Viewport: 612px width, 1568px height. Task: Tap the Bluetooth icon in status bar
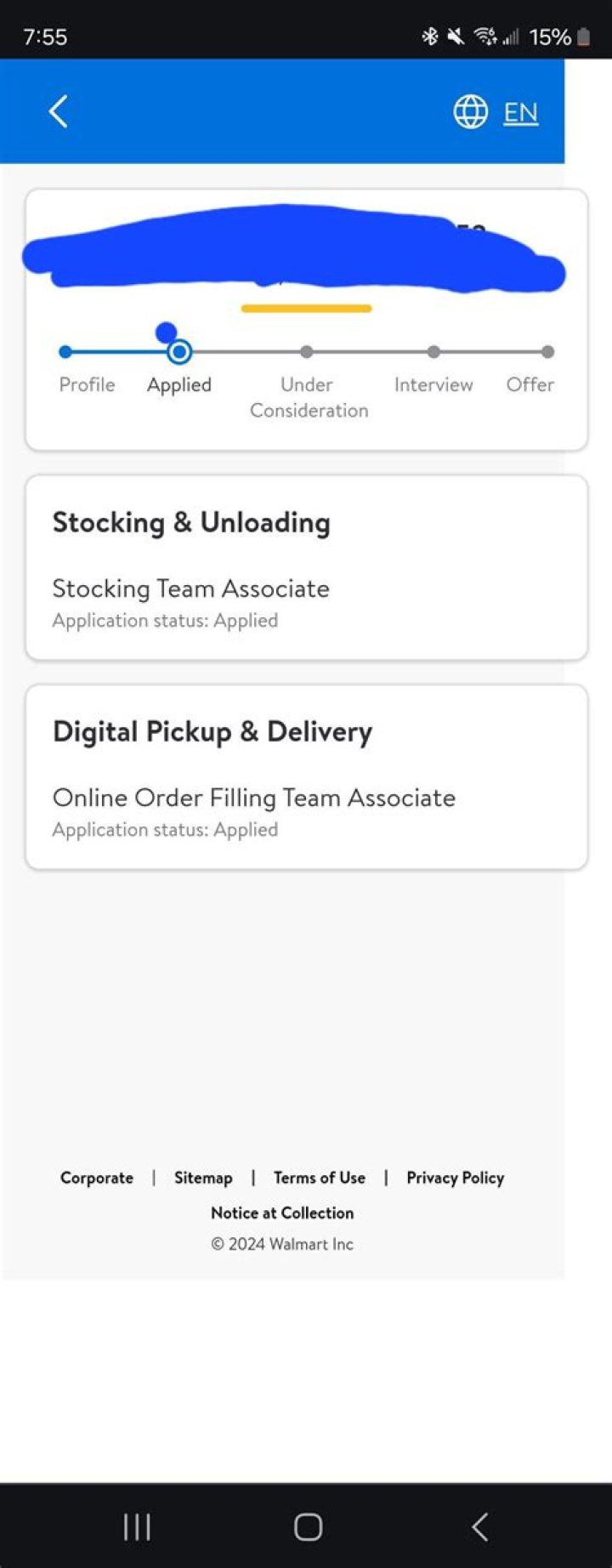429,37
